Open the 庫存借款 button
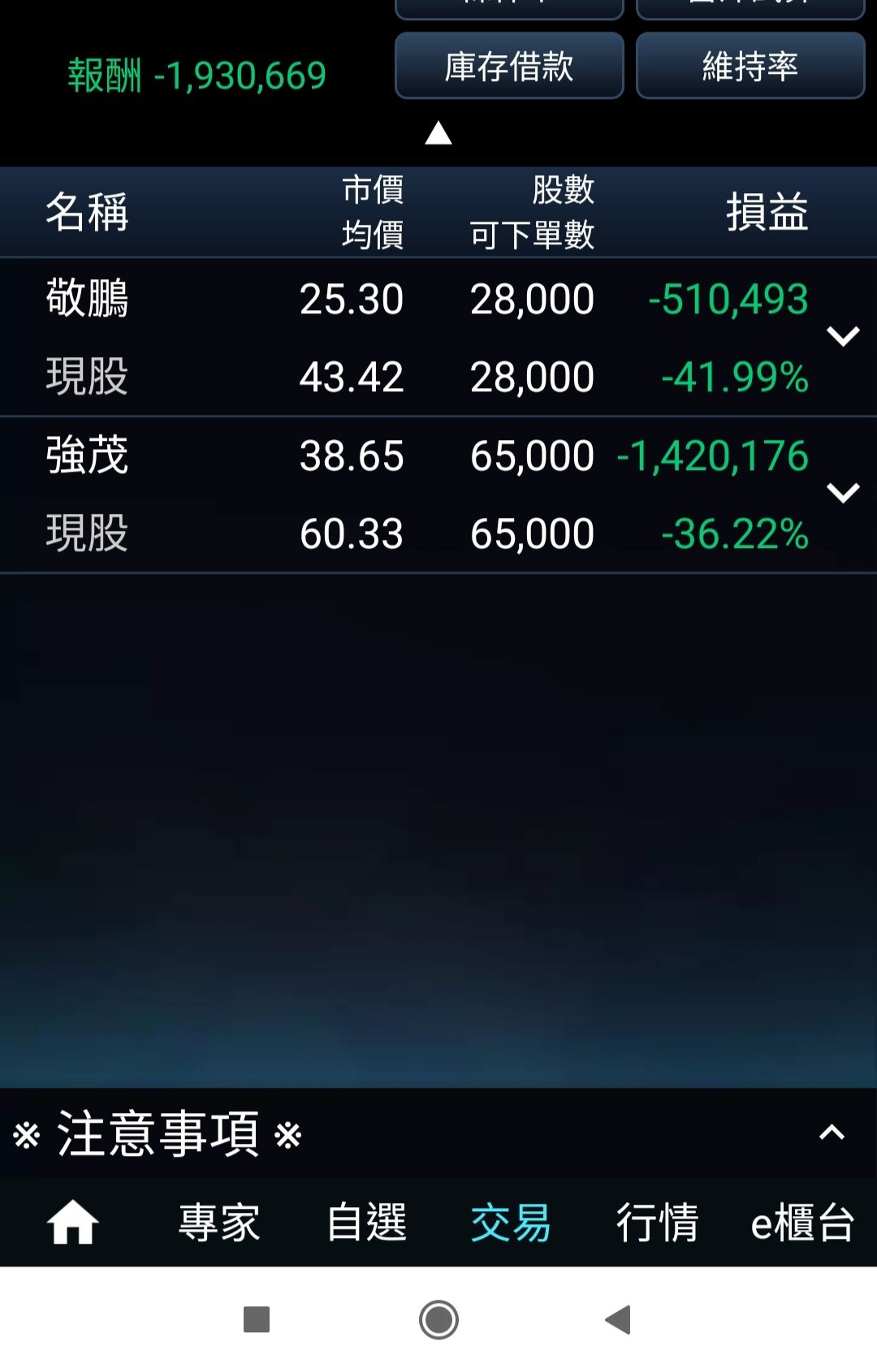 [x=509, y=67]
